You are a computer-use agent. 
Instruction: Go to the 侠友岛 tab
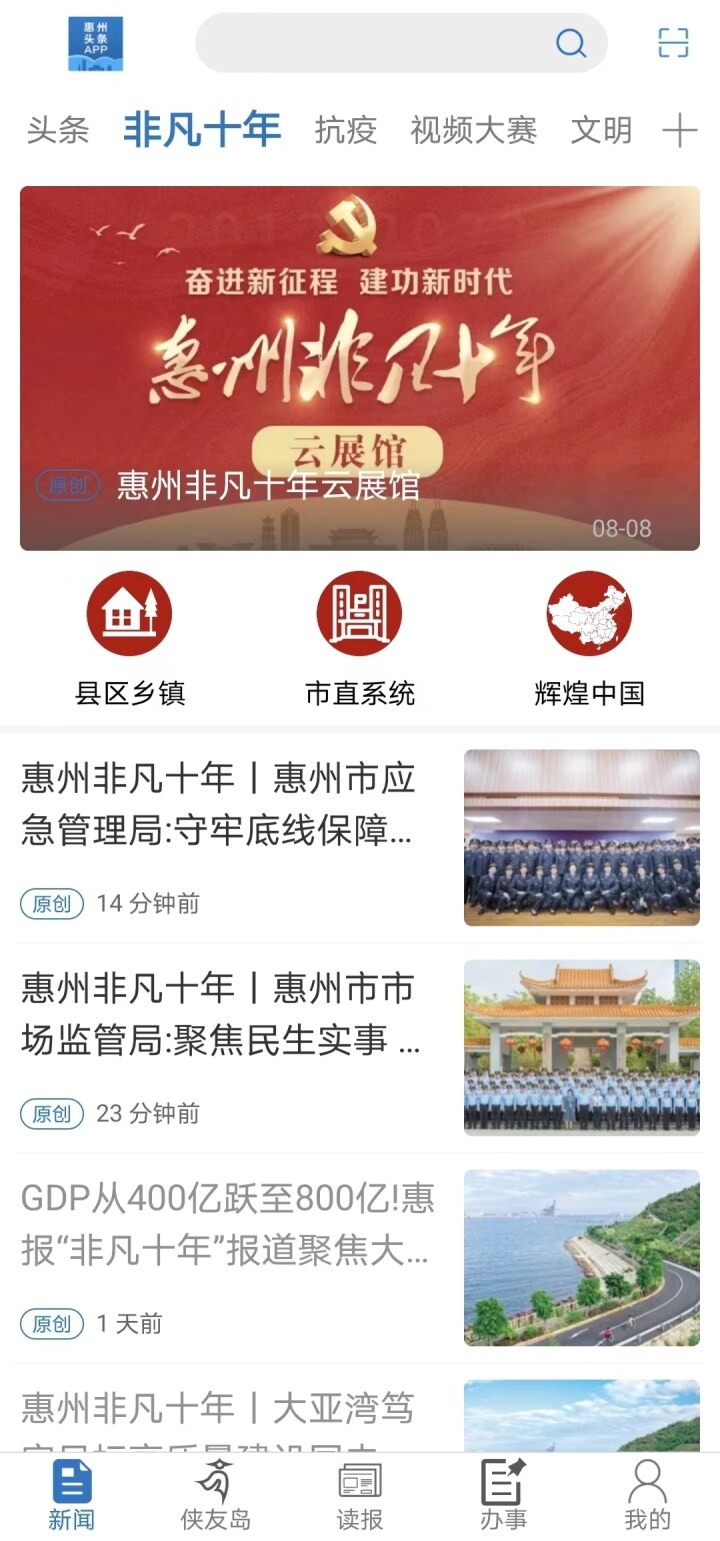(216, 1495)
